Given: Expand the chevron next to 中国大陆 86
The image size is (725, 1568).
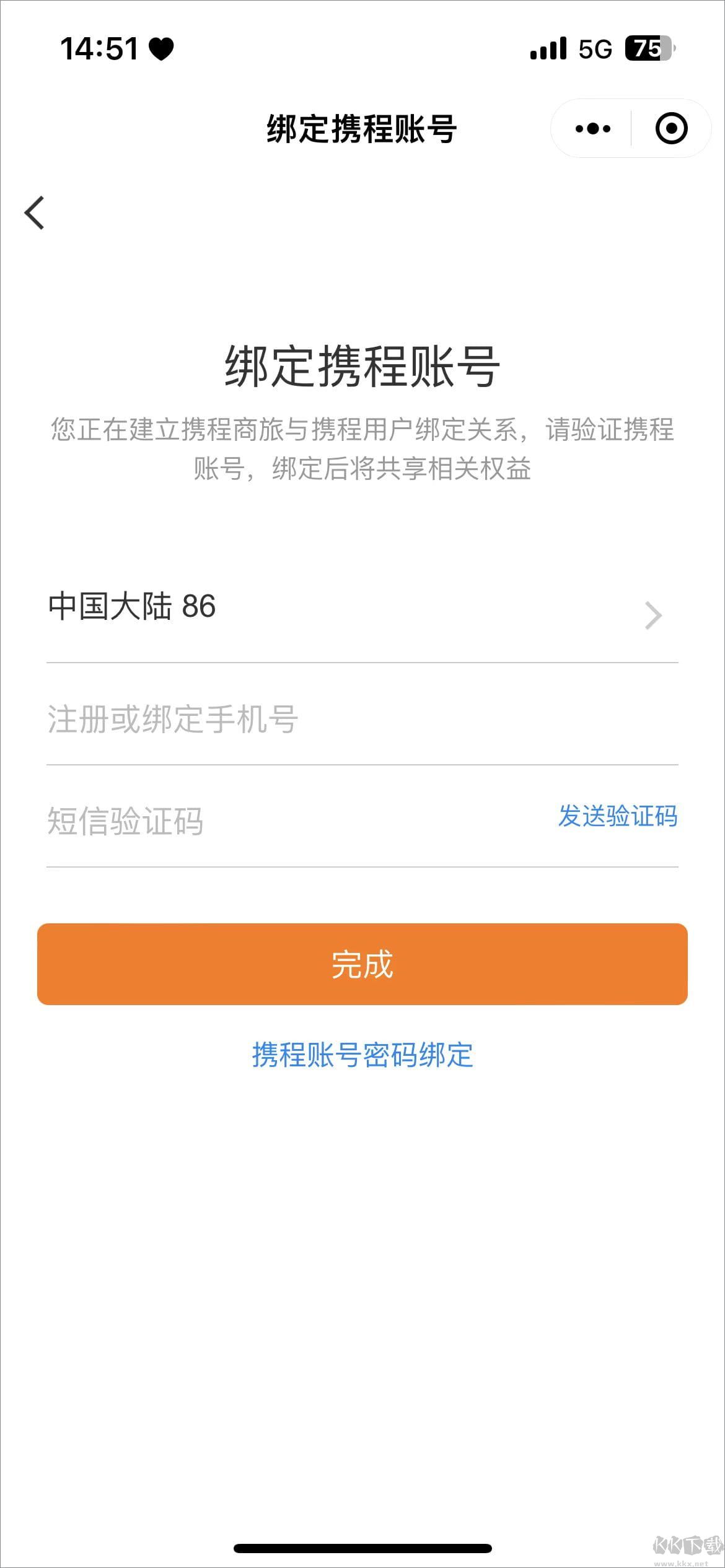Looking at the screenshot, I should tap(652, 615).
